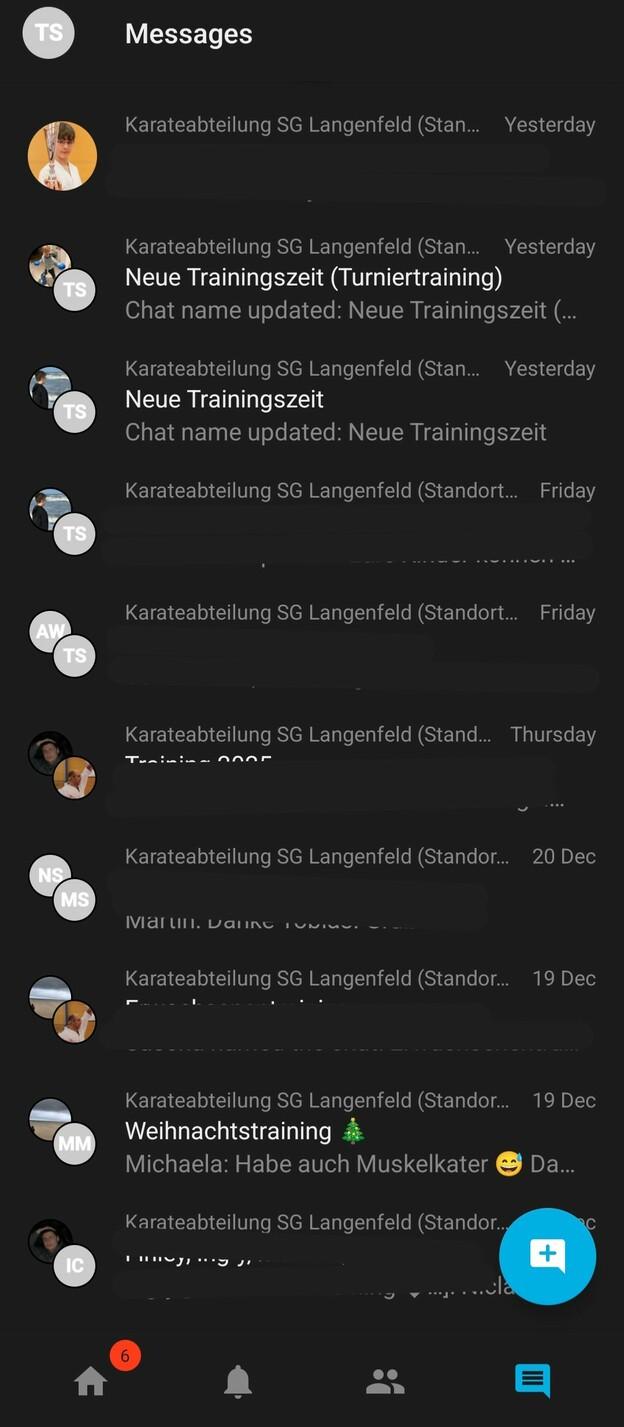Open the TS profile avatar

(48, 33)
